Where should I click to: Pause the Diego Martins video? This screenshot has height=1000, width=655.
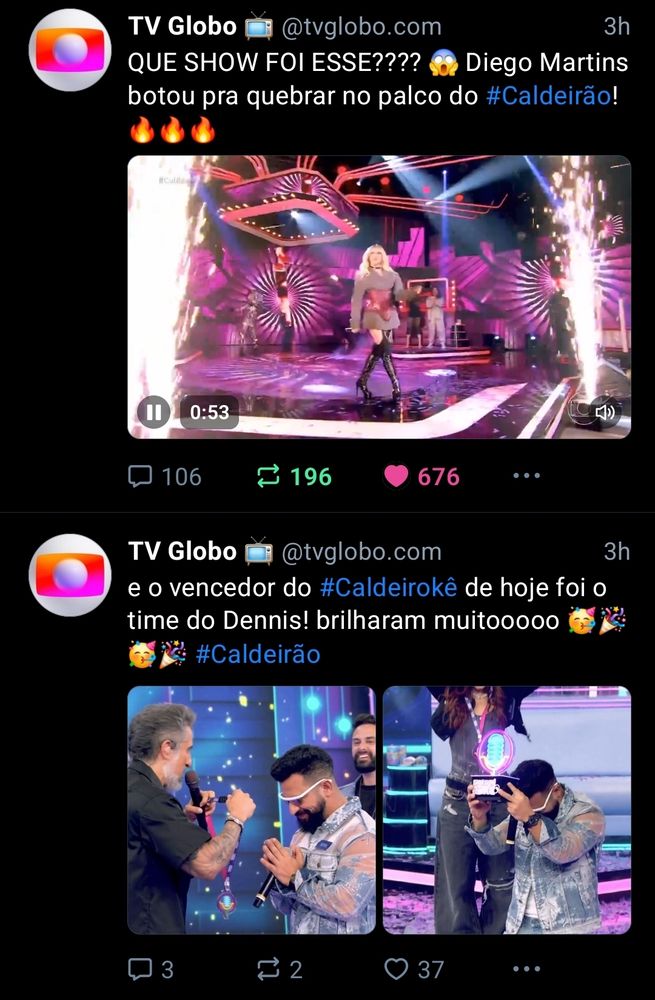pyautogui.click(x=153, y=411)
